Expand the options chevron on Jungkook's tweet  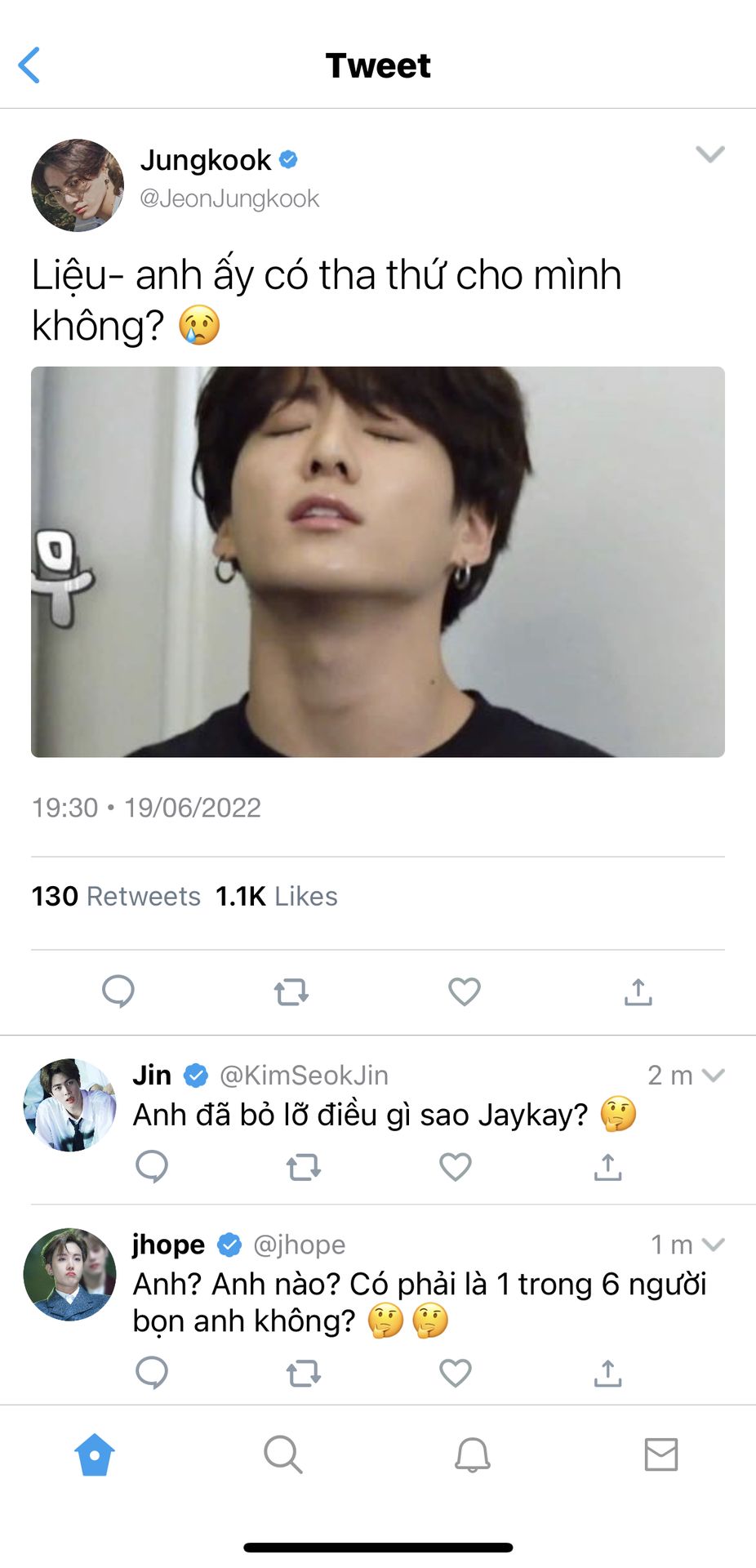[x=709, y=154]
